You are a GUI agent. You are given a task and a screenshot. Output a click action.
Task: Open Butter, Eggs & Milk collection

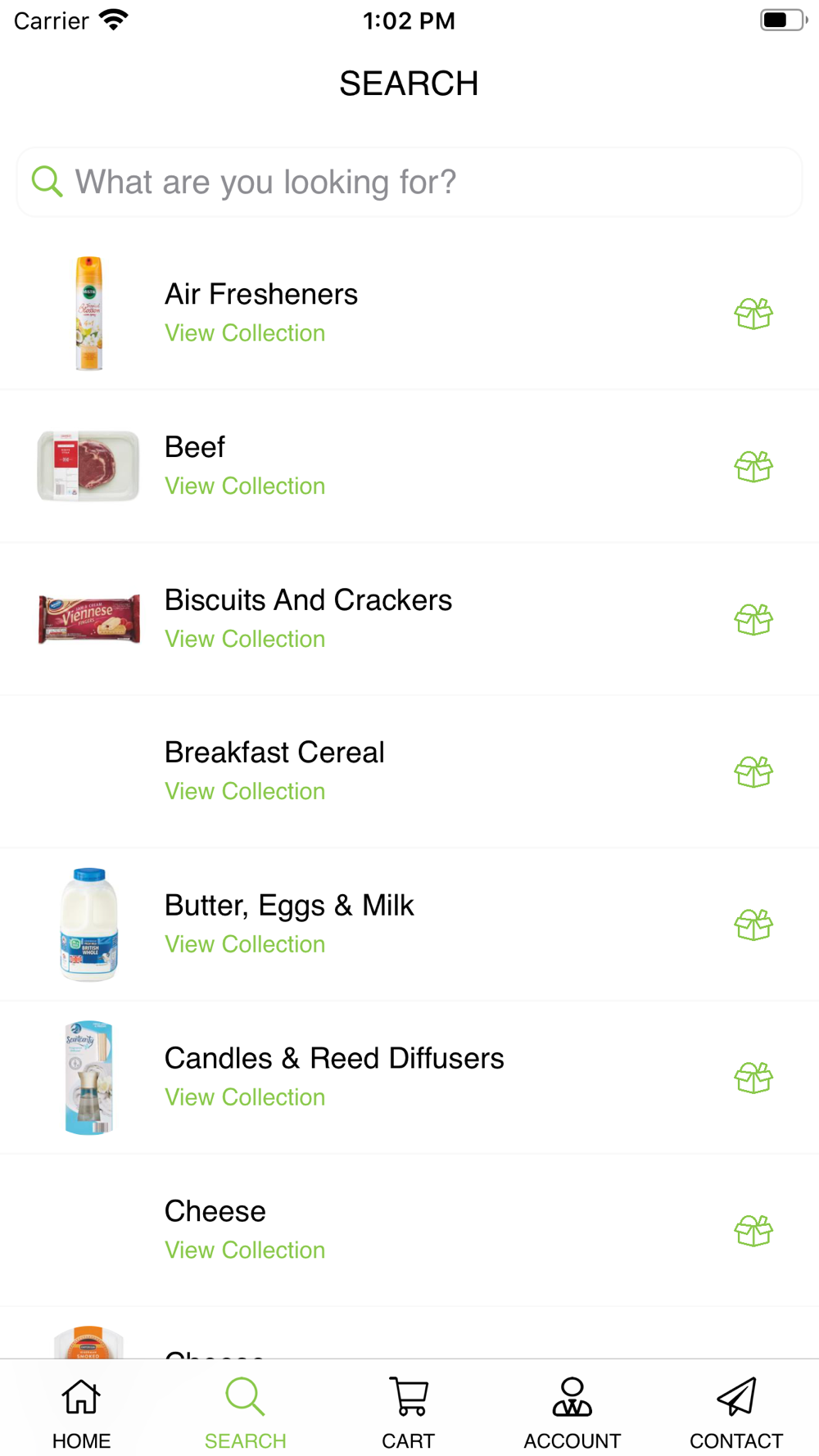click(x=409, y=925)
